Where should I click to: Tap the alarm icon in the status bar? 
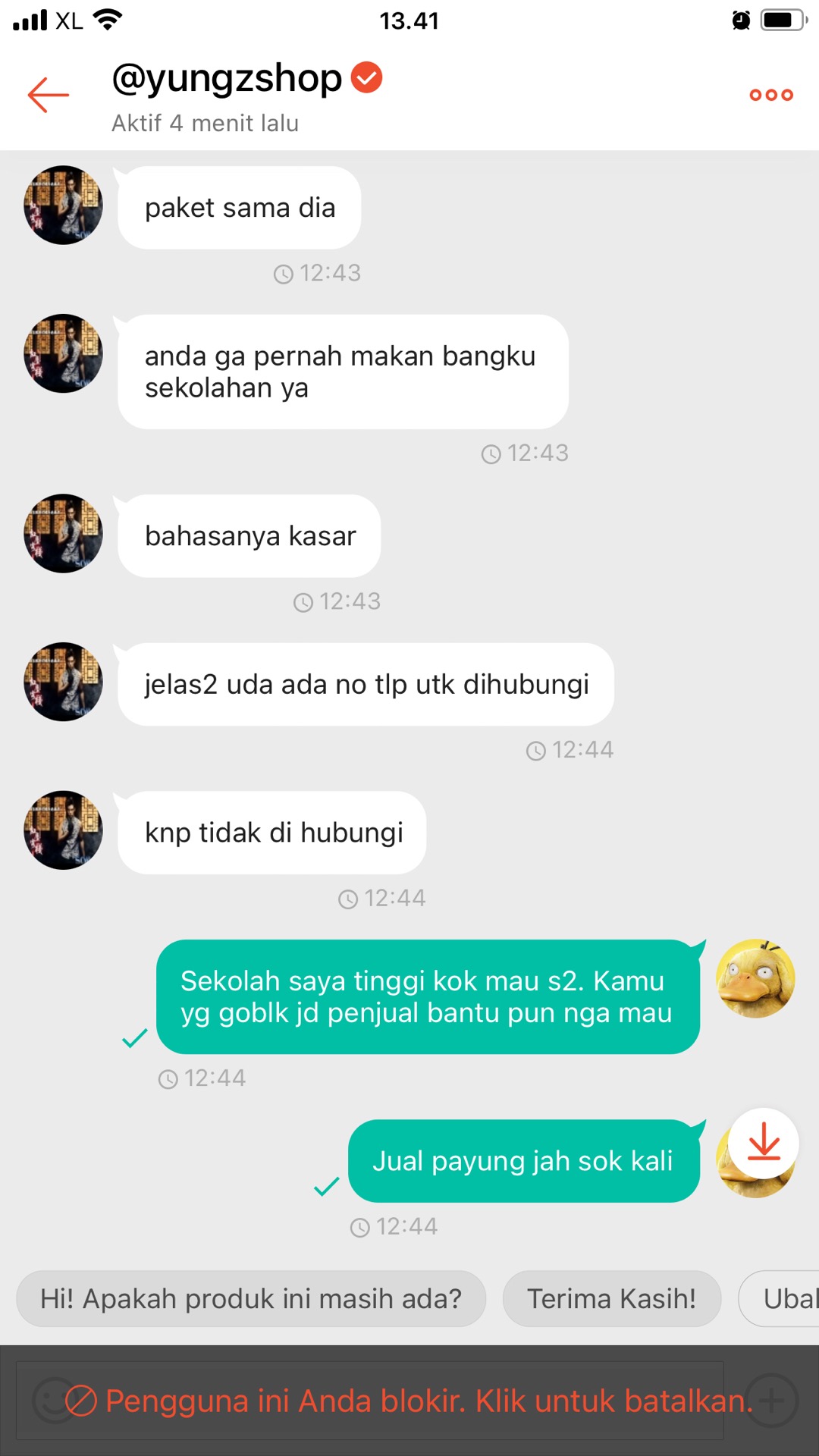pyautogui.click(x=740, y=20)
